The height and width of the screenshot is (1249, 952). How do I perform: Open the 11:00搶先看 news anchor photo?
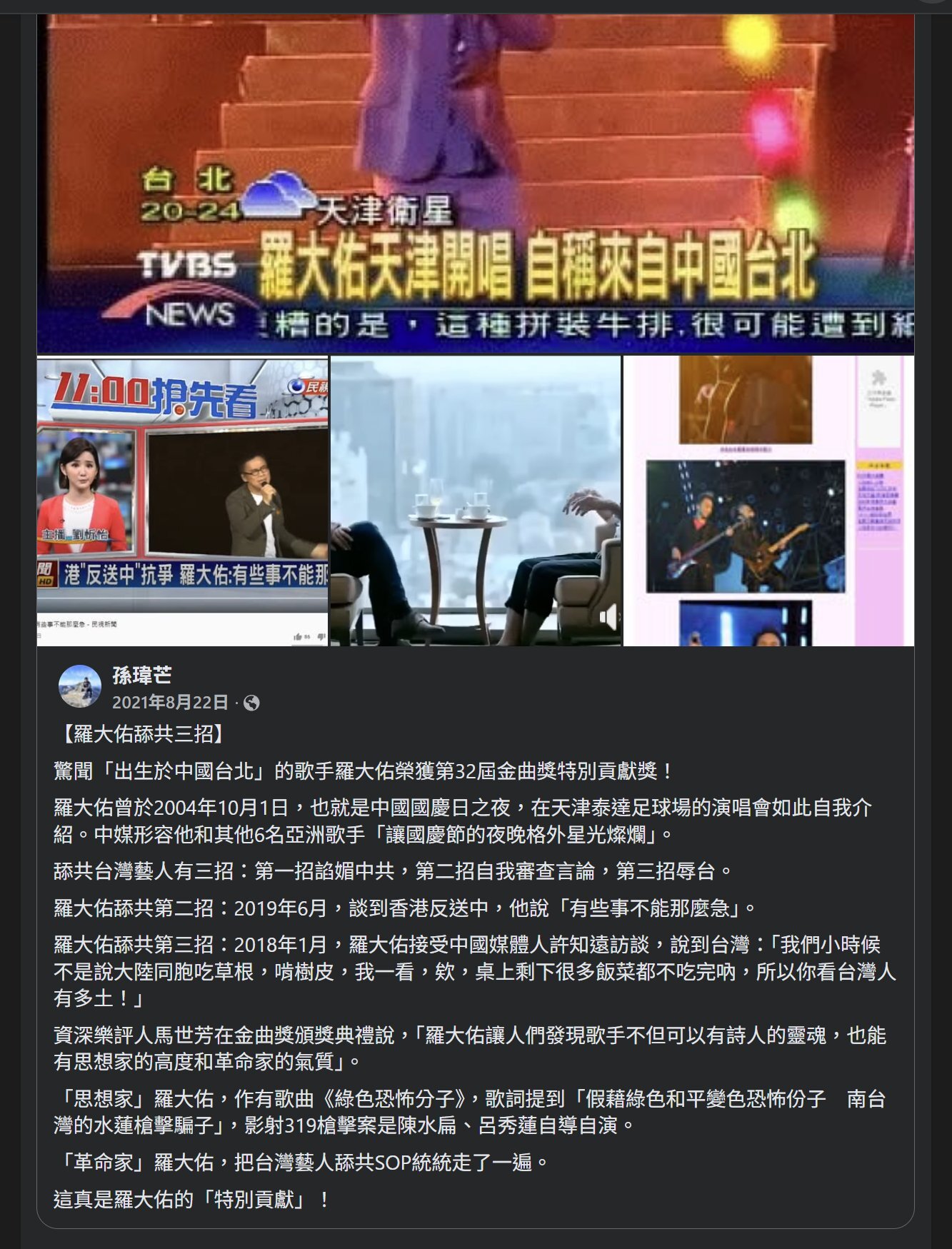(x=182, y=501)
